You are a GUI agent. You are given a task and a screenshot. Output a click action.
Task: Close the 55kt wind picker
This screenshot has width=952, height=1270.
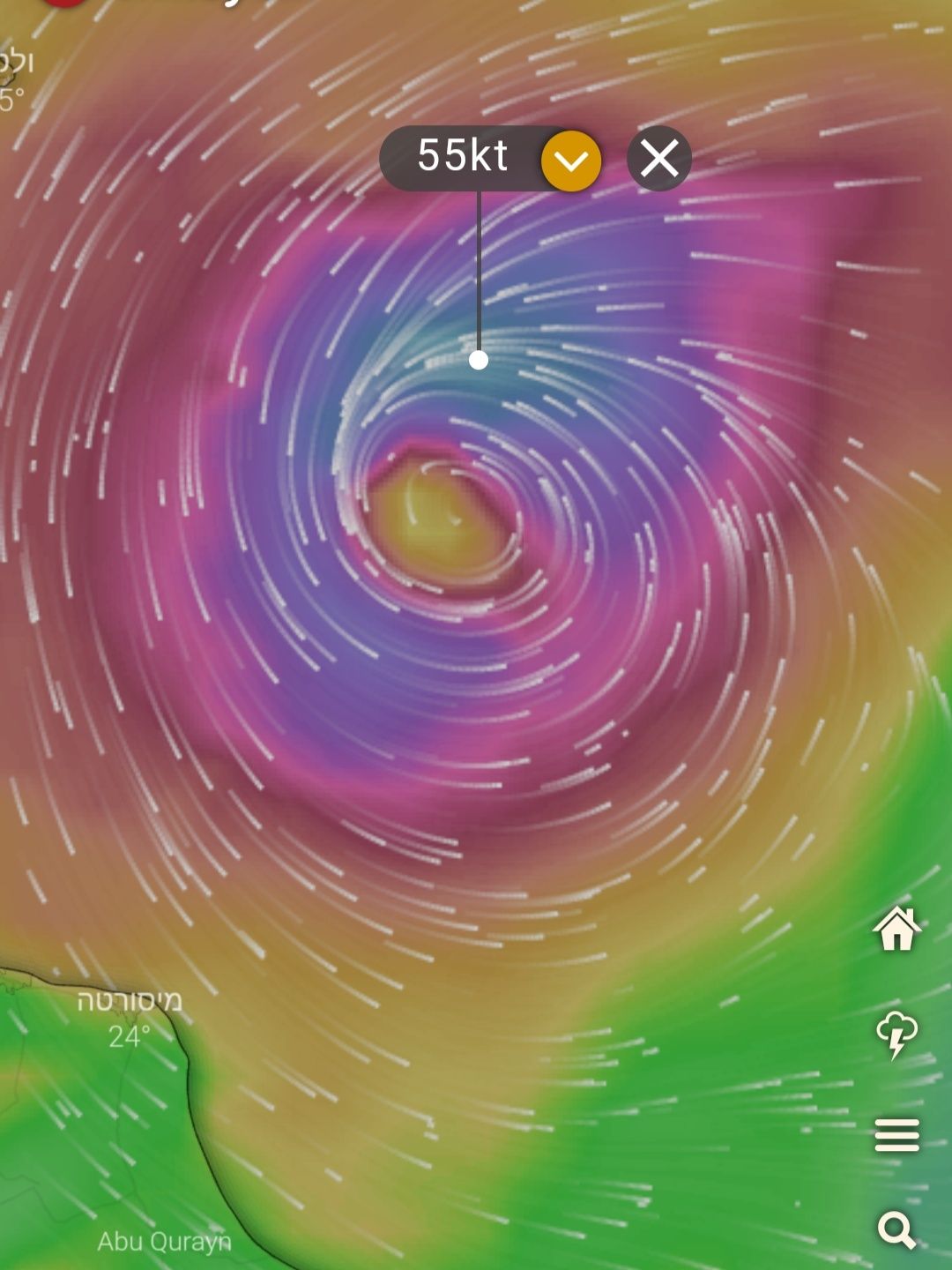659,159
